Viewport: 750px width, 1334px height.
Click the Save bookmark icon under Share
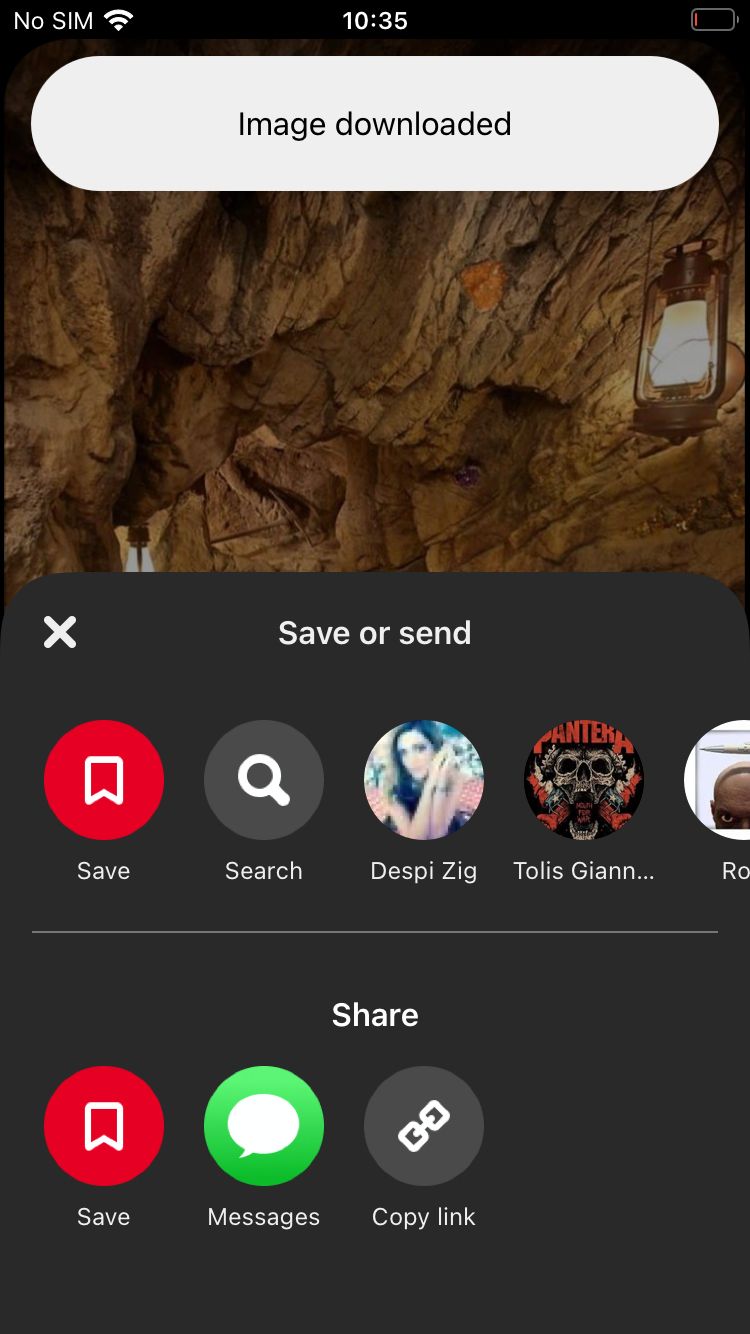click(104, 1125)
